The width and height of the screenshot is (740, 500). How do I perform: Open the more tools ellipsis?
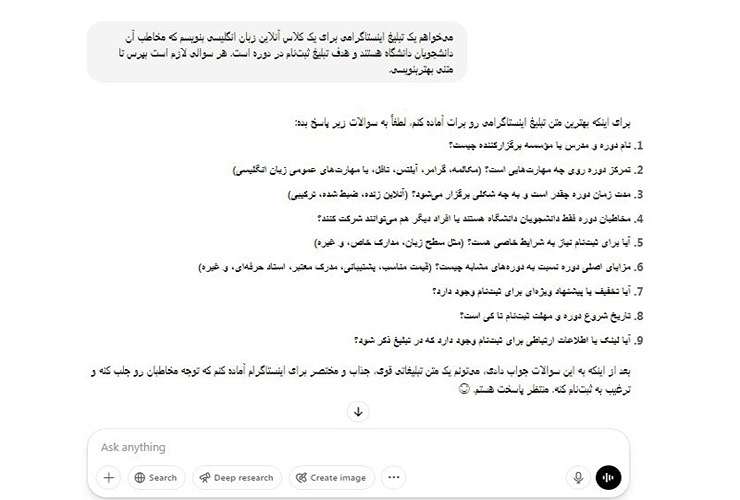(x=394, y=478)
